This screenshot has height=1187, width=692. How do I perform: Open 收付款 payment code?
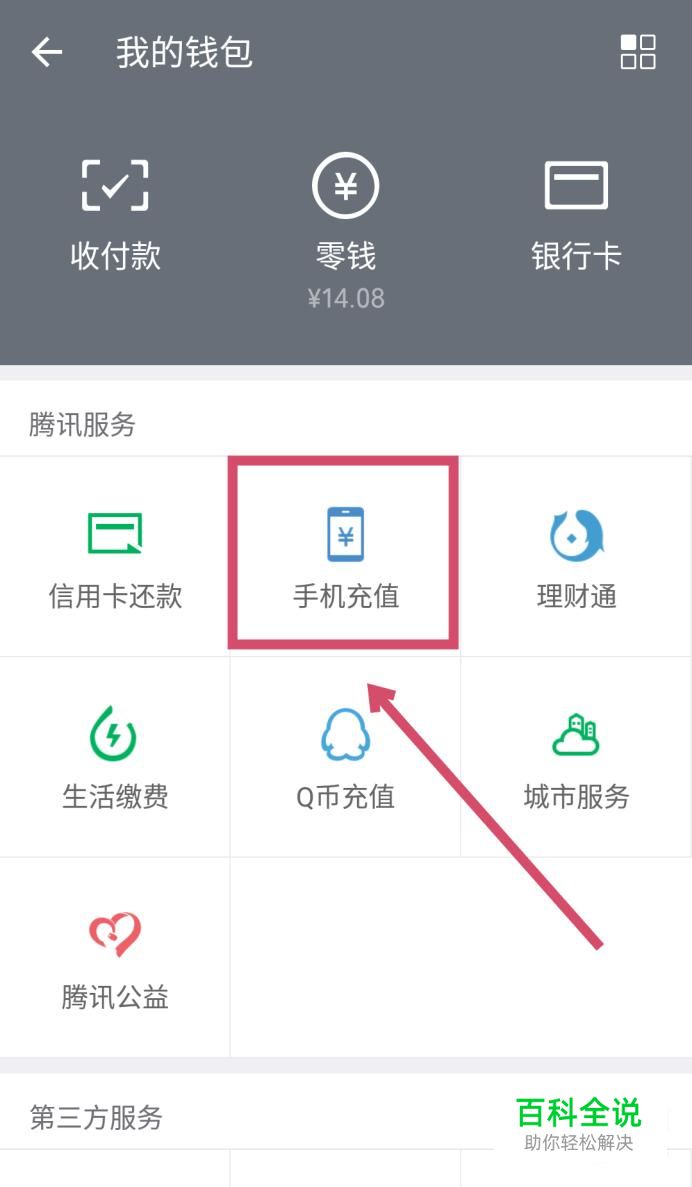[115, 215]
